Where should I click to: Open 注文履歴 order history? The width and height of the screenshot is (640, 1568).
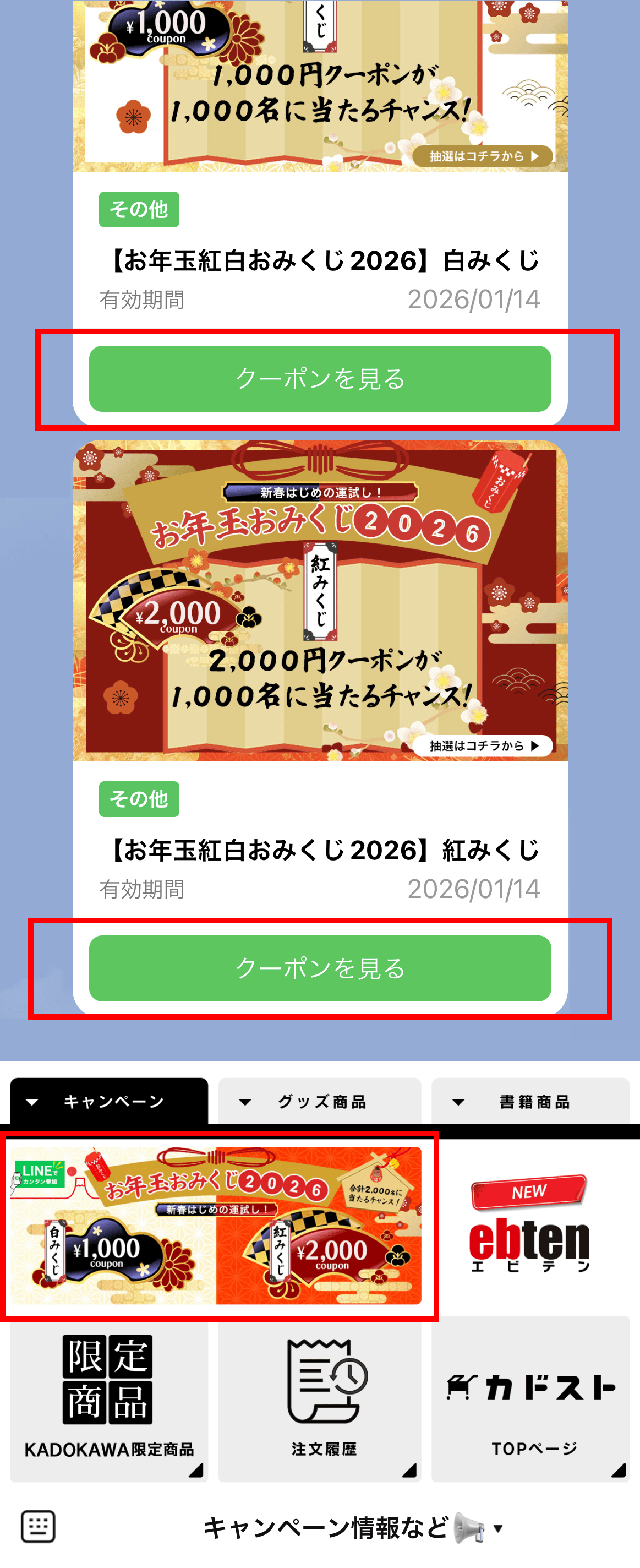(320, 1399)
